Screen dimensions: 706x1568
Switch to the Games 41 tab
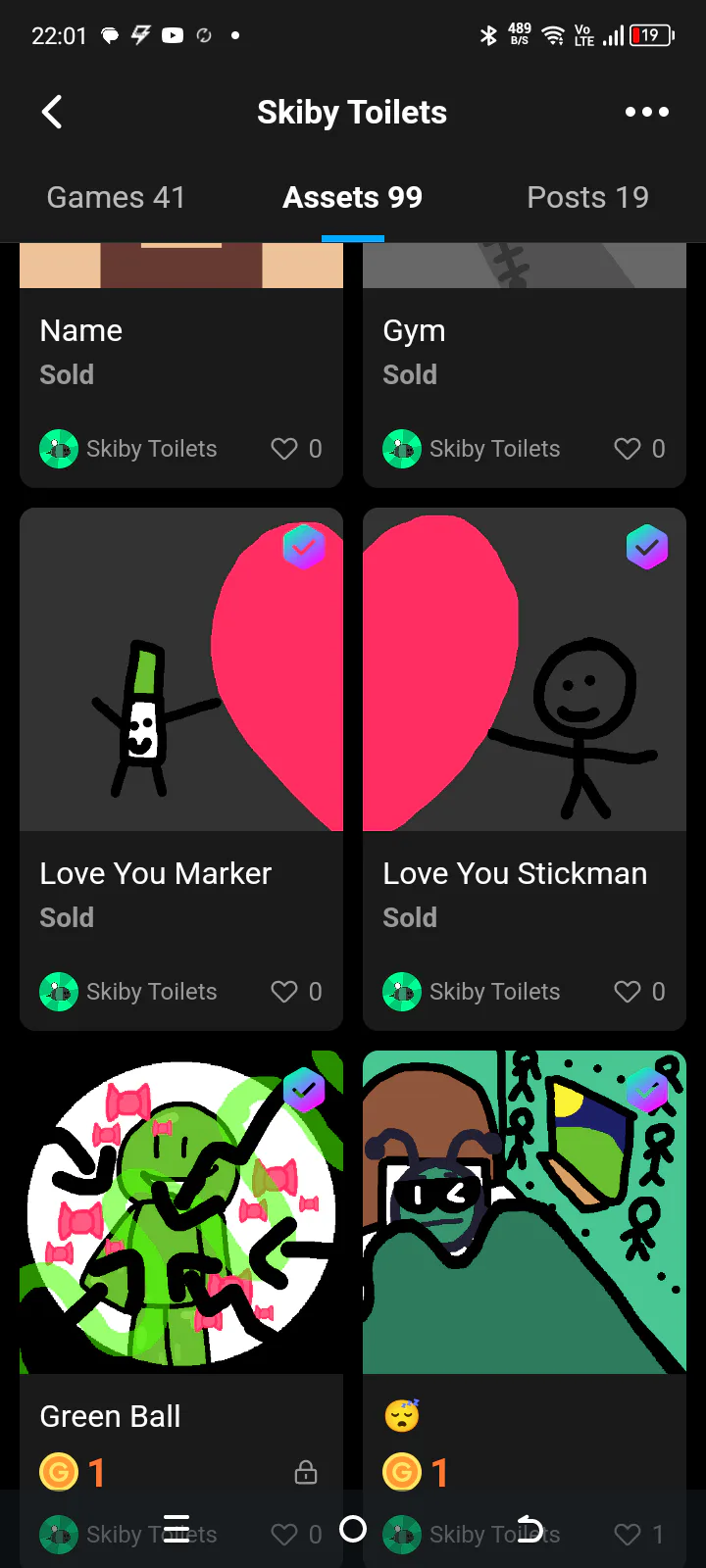(116, 197)
